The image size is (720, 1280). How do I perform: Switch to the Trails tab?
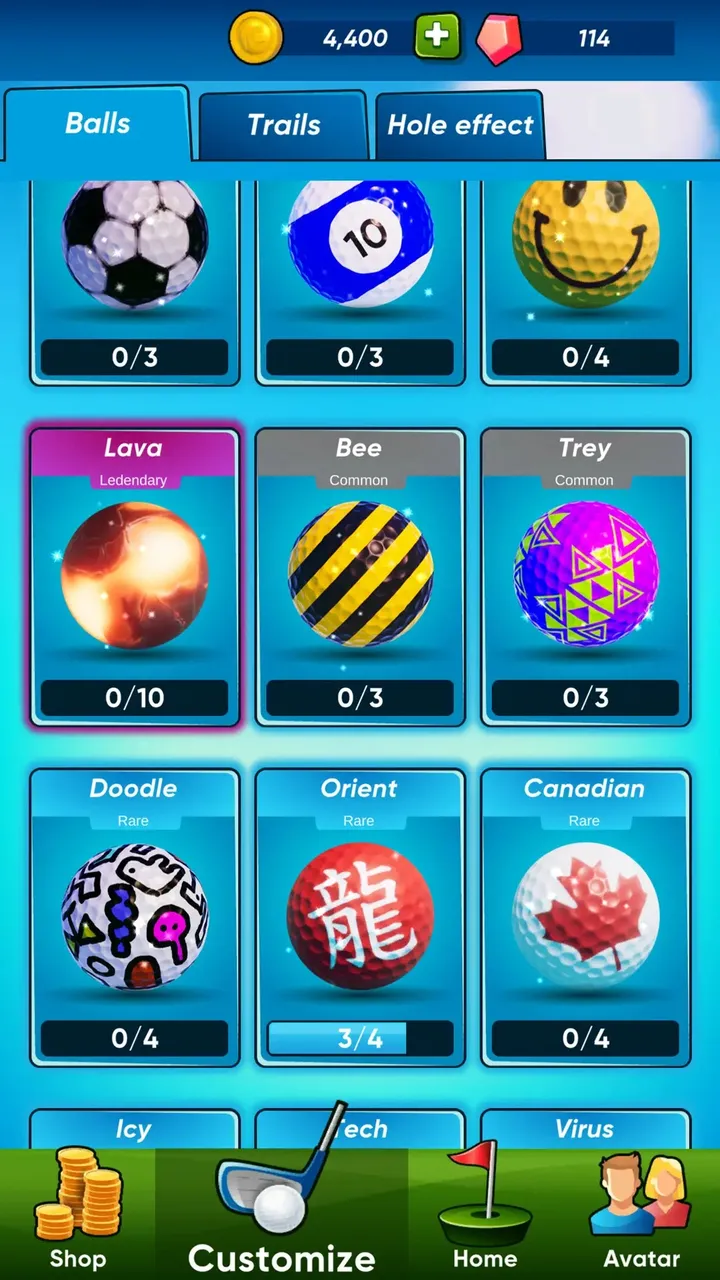(x=284, y=125)
